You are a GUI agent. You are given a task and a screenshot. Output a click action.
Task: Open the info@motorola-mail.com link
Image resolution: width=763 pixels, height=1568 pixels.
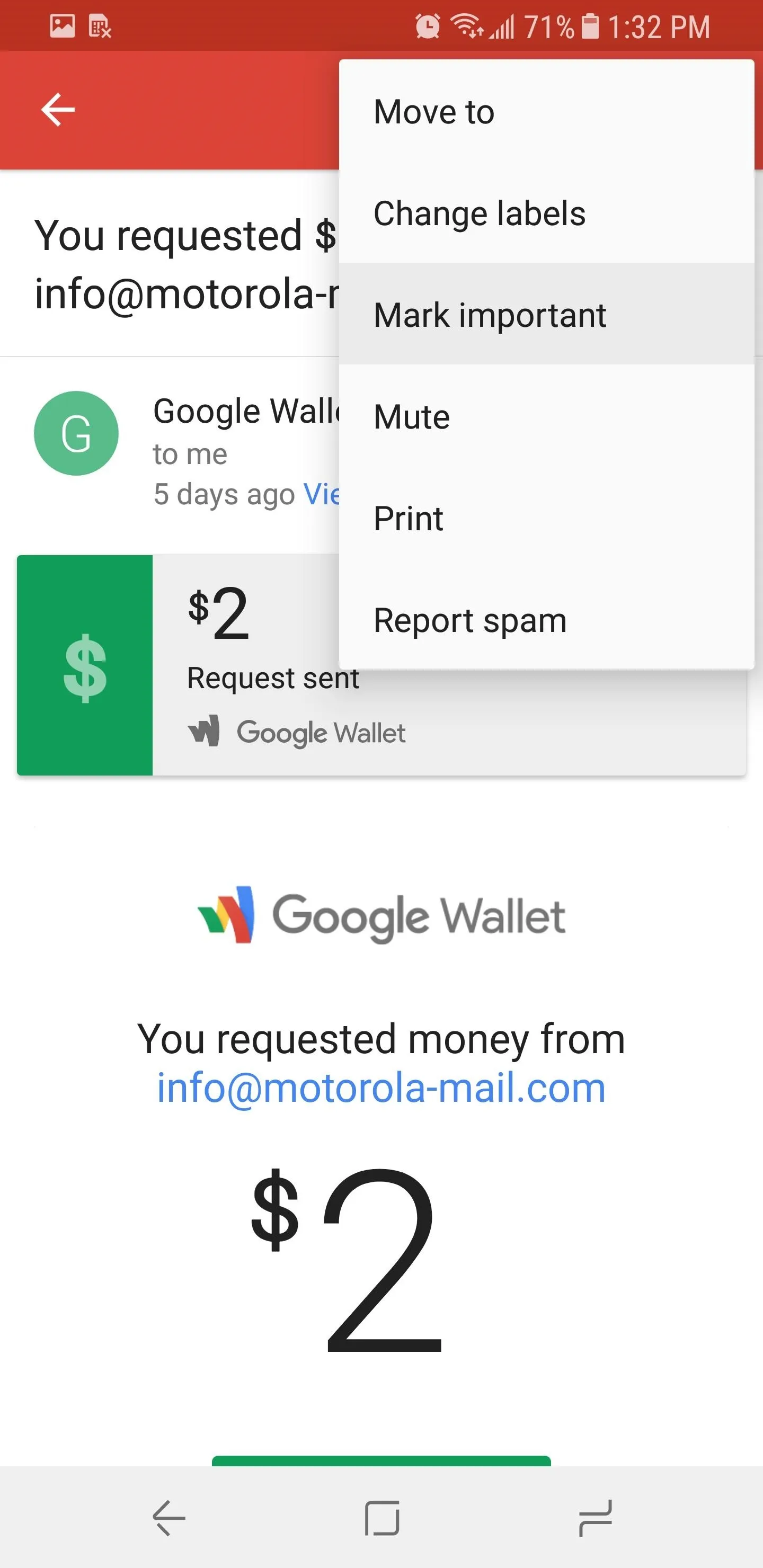[381, 1088]
